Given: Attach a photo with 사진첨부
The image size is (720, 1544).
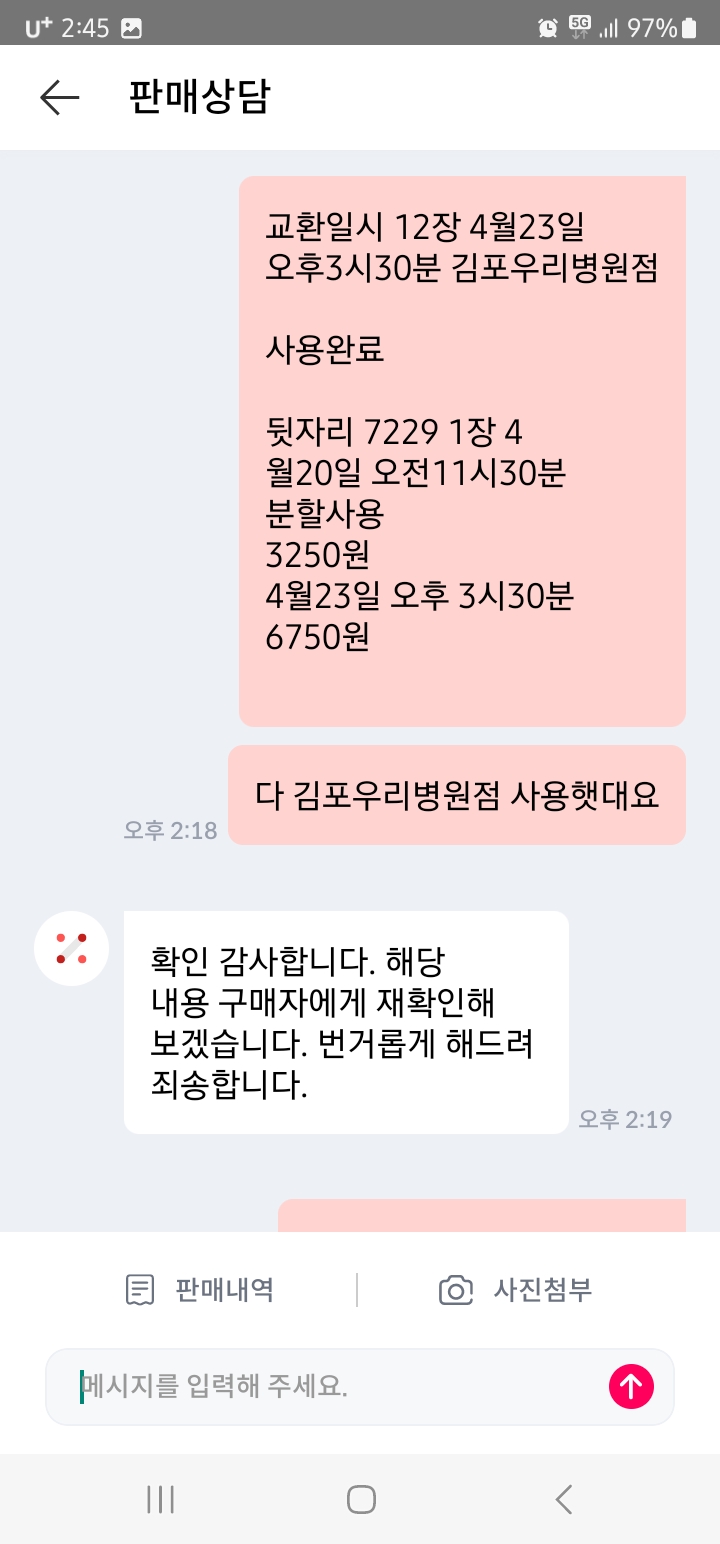Looking at the screenshot, I should pyautogui.click(x=516, y=1290).
